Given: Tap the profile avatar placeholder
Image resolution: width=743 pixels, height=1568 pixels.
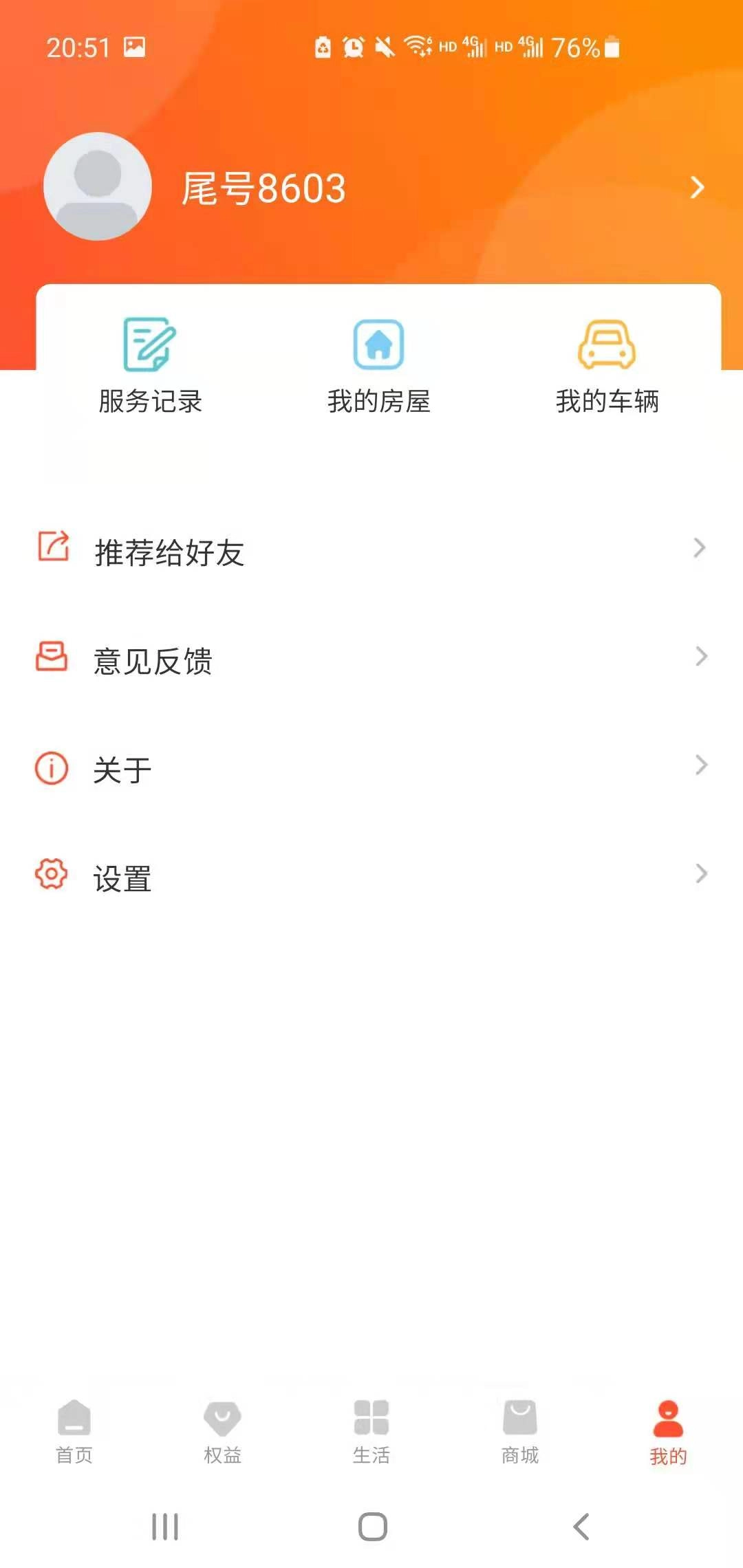Looking at the screenshot, I should (96, 186).
